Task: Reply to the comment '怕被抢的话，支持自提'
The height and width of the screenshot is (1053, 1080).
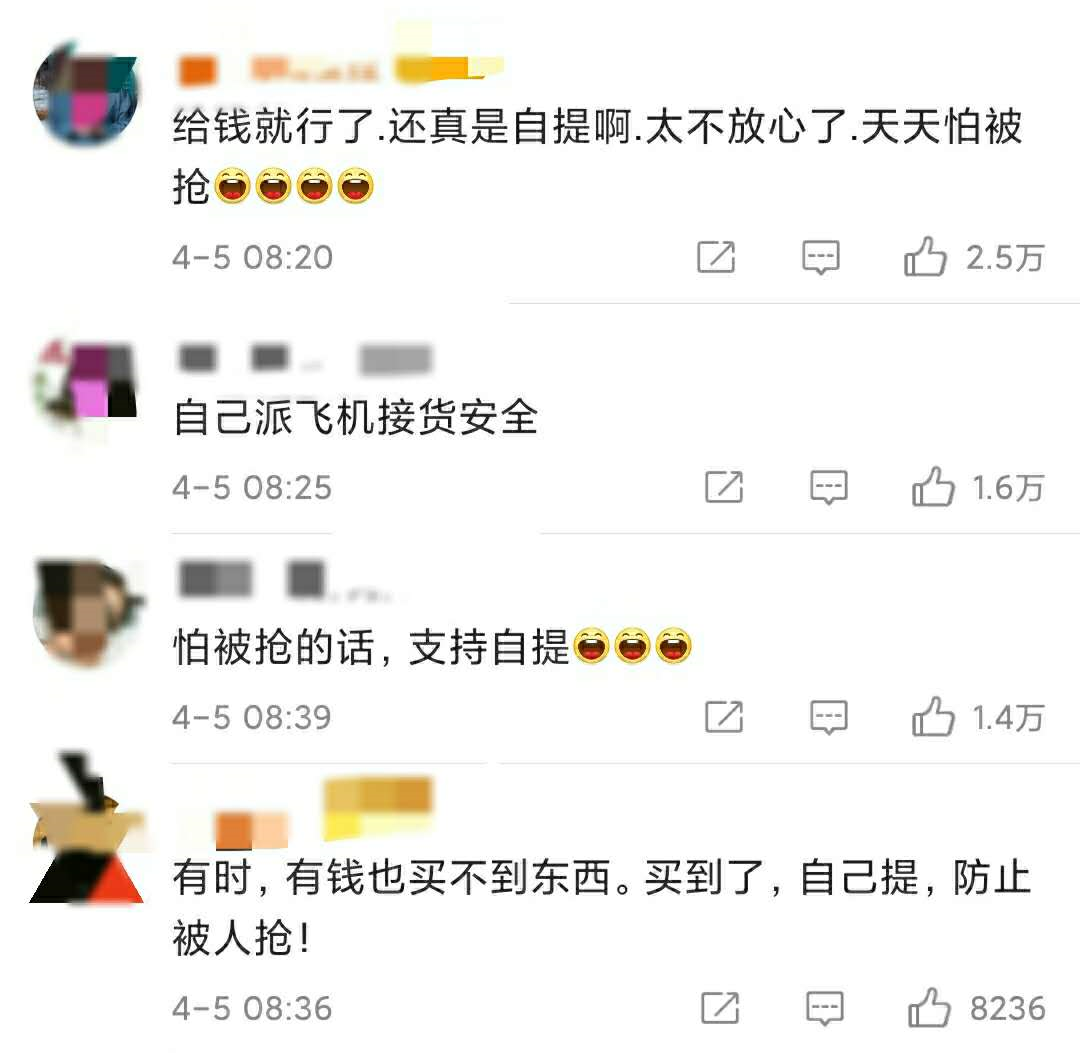Action: click(828, 718)
